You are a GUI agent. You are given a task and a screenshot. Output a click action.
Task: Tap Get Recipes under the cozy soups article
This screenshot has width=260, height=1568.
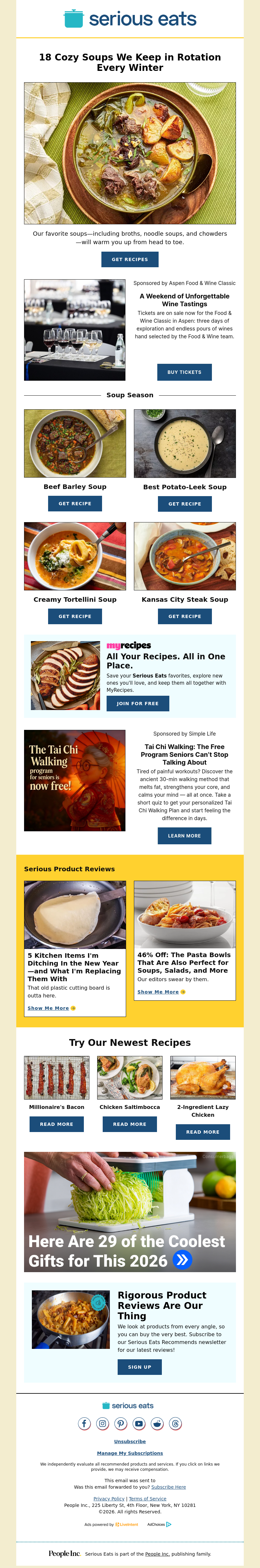coord(130,259)
